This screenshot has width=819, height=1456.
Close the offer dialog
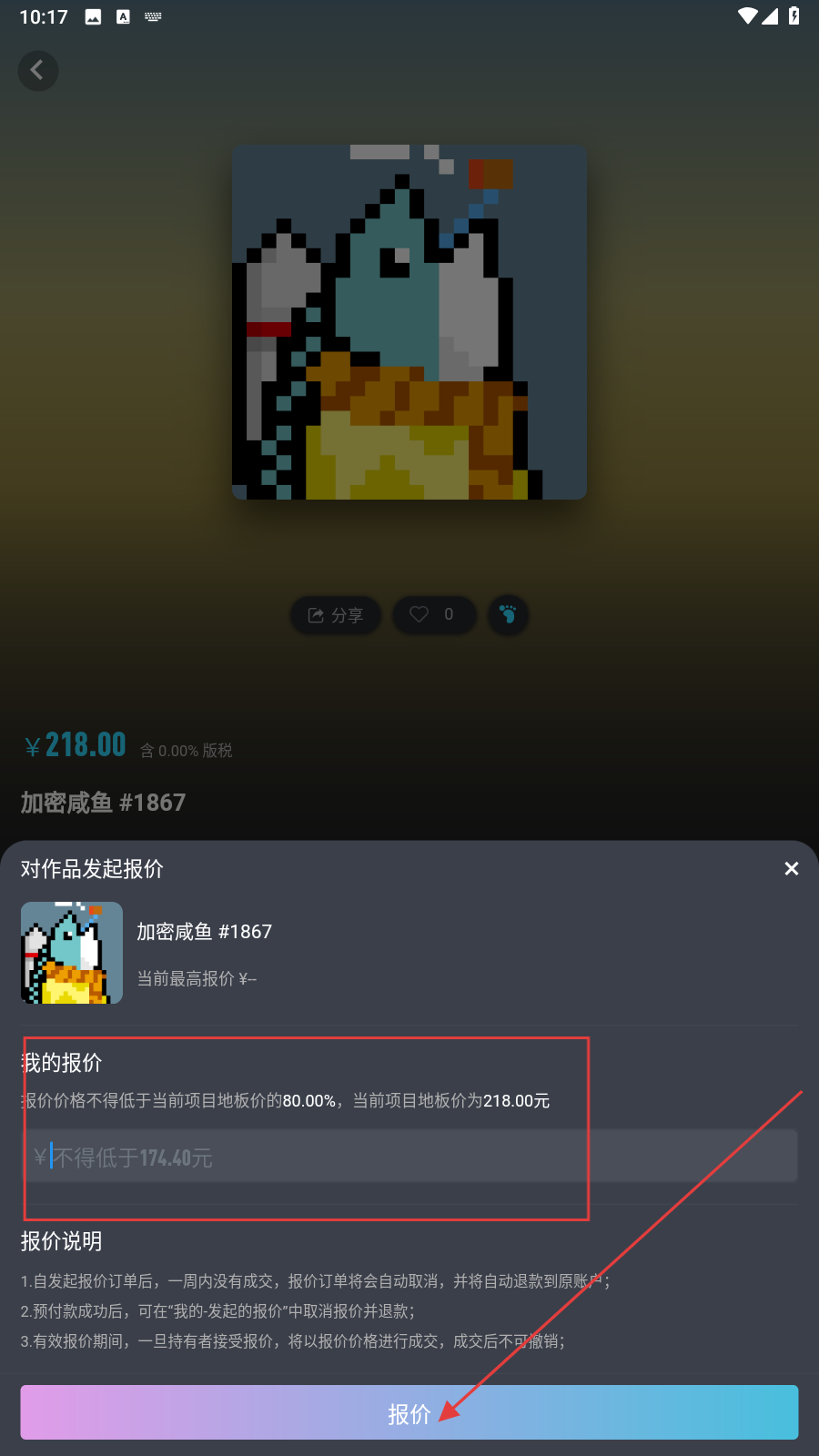791,869
